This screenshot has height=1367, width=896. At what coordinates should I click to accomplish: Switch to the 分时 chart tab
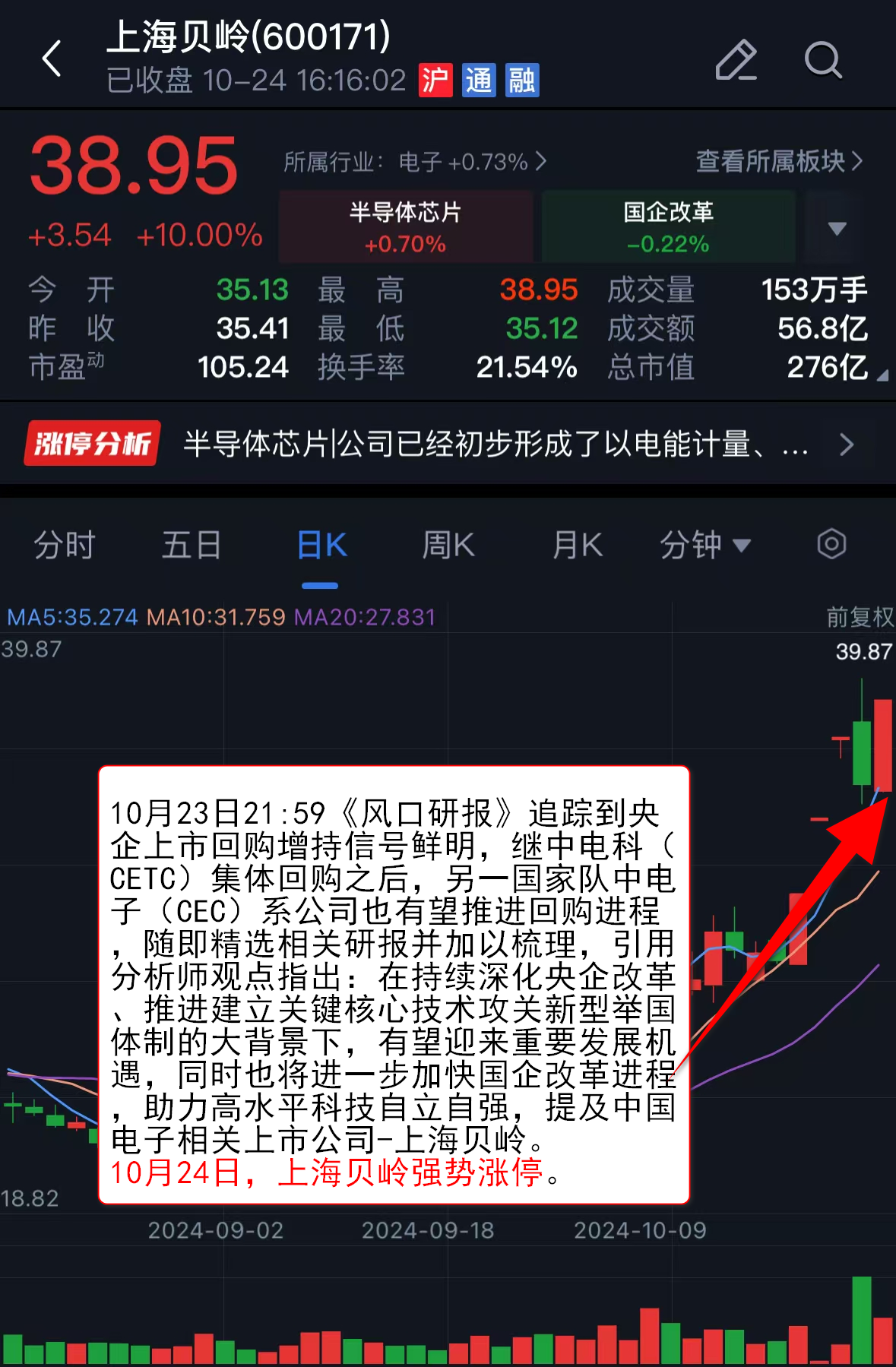(x=65, y=545)
